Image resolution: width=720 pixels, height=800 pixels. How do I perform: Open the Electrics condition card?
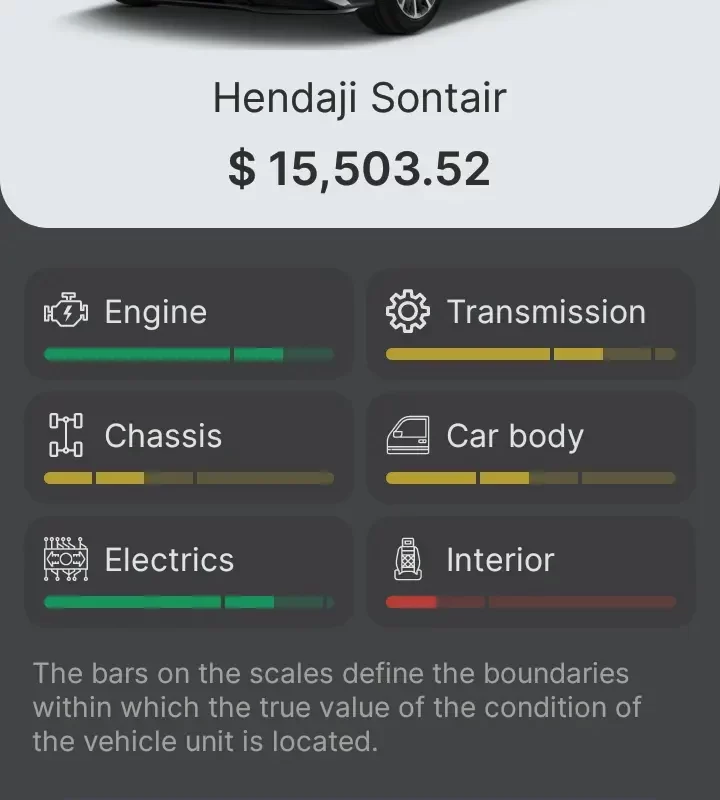pos(189,572)
